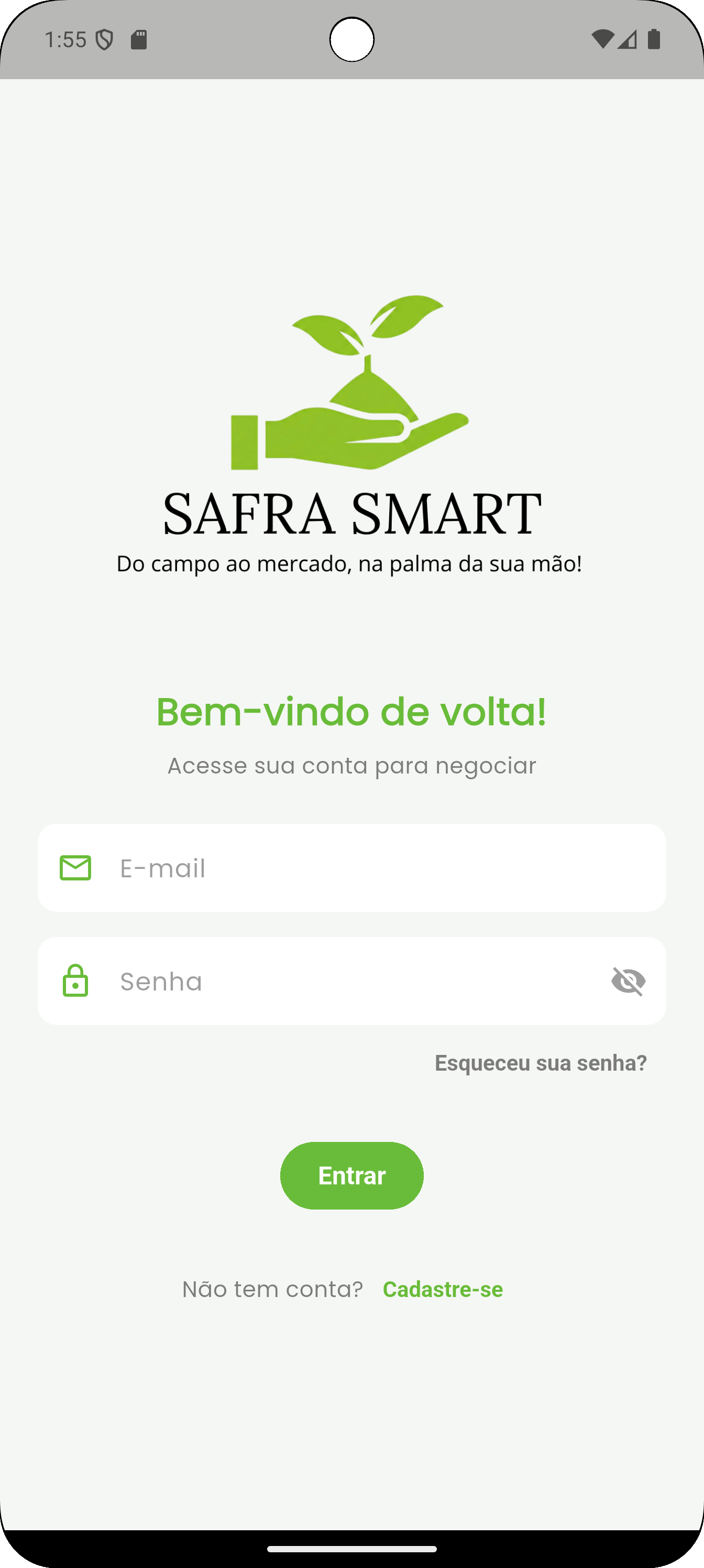Select the Esqueceu sua senha? link

[541, 1063]
